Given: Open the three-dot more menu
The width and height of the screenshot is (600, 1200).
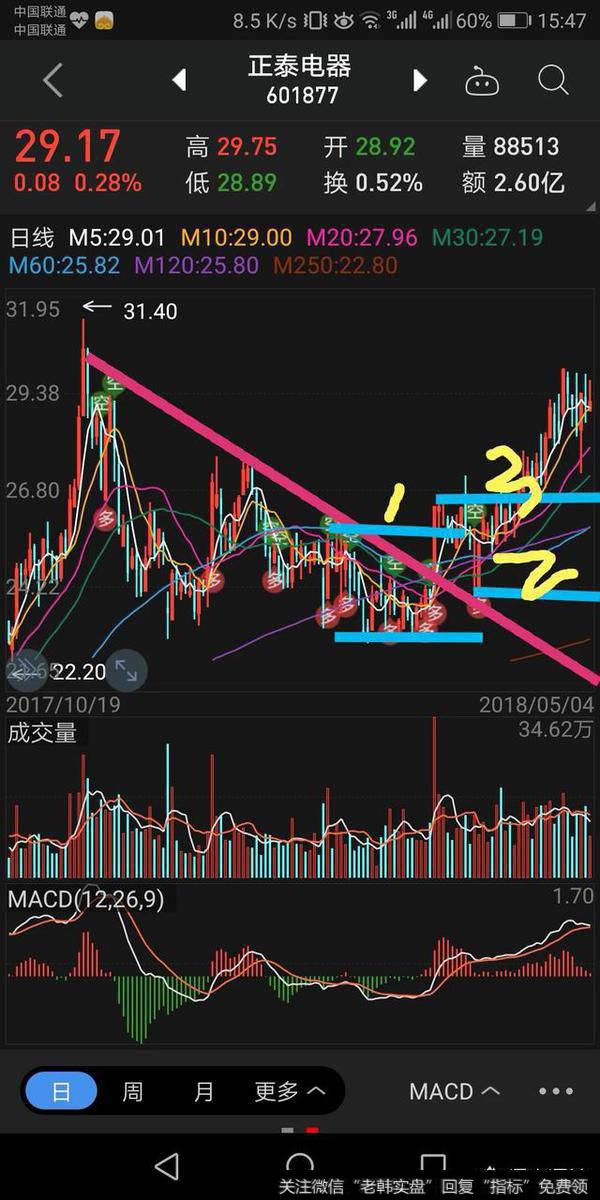Looking at the screenshot, I should [x=556, y=1091].
